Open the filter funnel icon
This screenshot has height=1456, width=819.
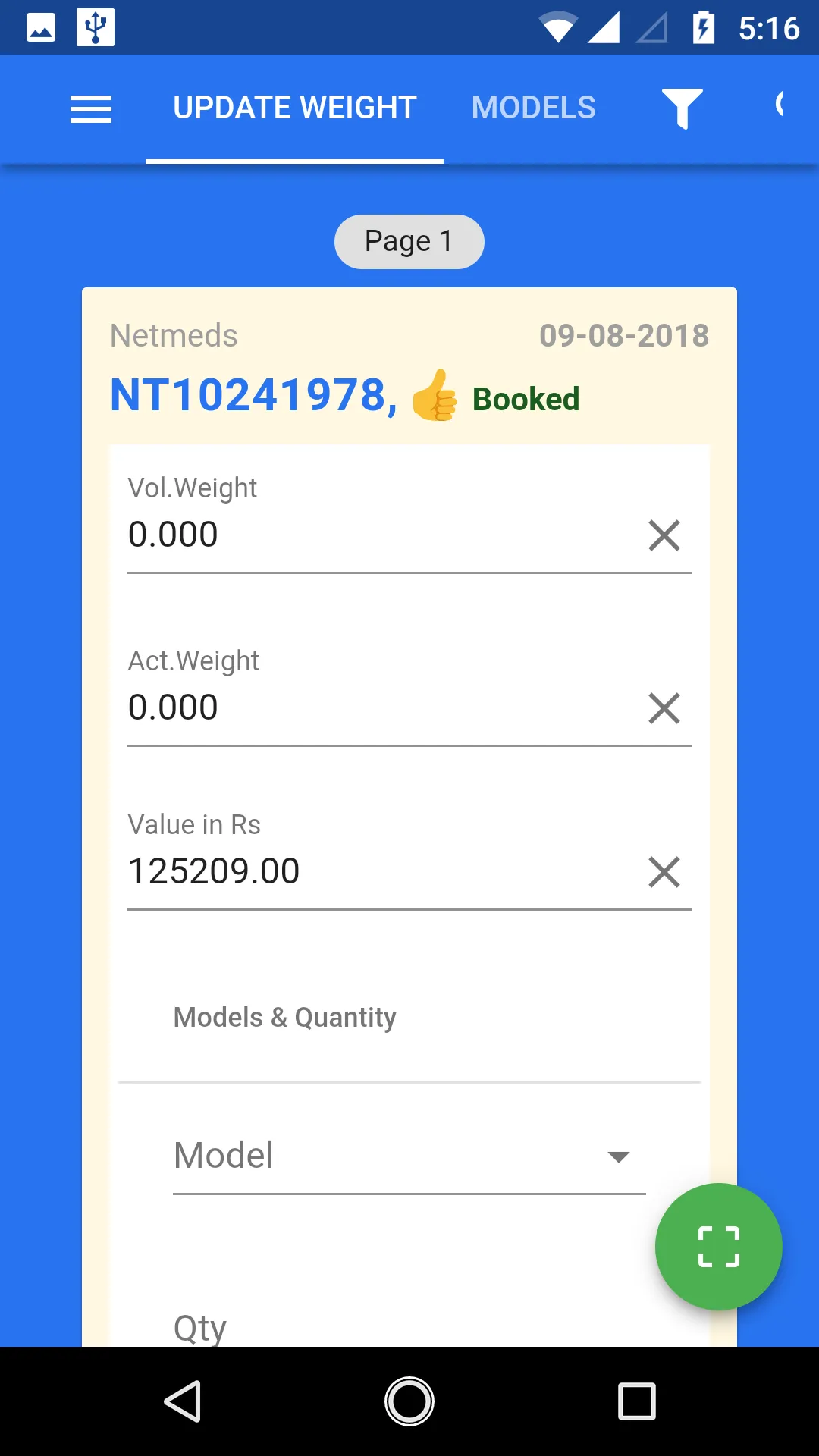(x=682, y=108)
